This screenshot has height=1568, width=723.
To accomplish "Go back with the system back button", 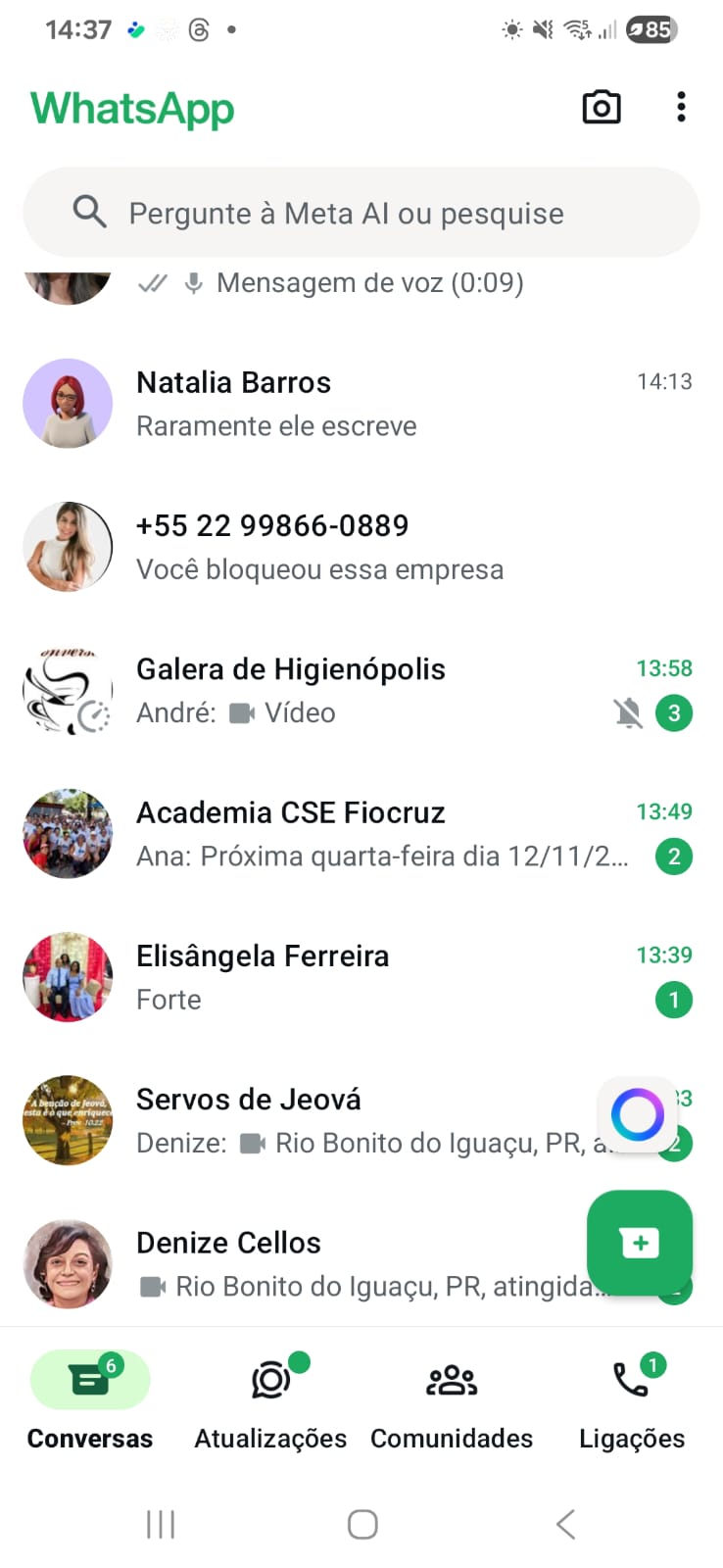I will coord(565,1524).
